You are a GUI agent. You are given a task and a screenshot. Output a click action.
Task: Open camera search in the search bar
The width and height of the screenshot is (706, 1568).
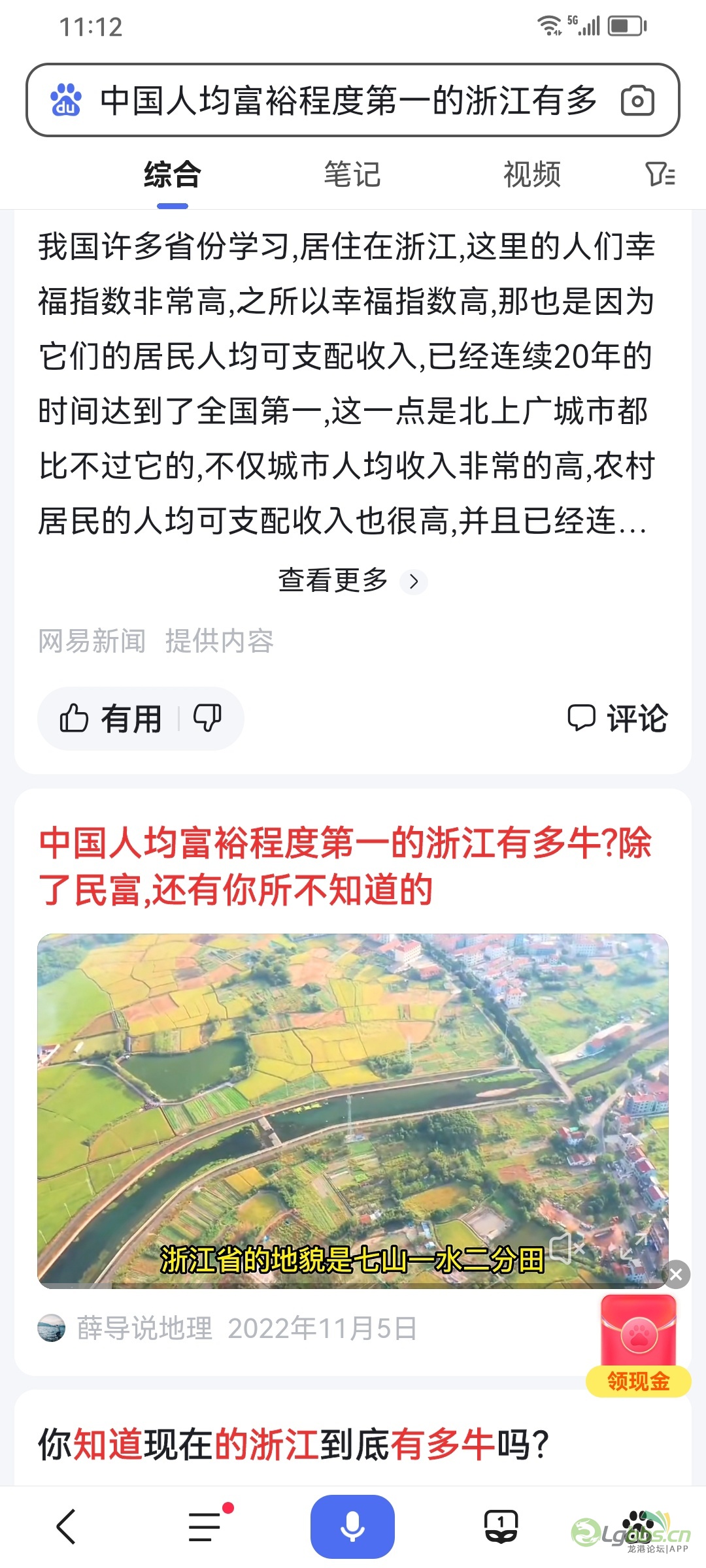[x=637, y=101]
